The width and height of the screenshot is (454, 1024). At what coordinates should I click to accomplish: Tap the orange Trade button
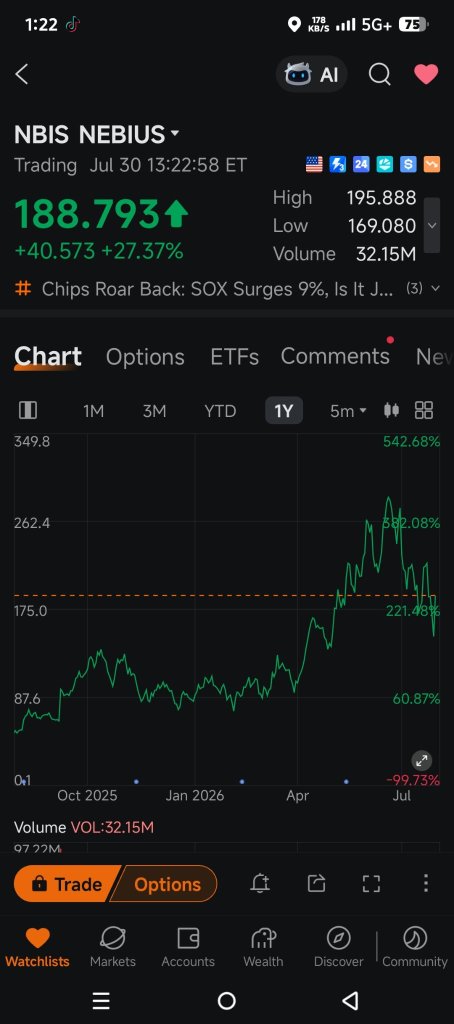[67, 884]
